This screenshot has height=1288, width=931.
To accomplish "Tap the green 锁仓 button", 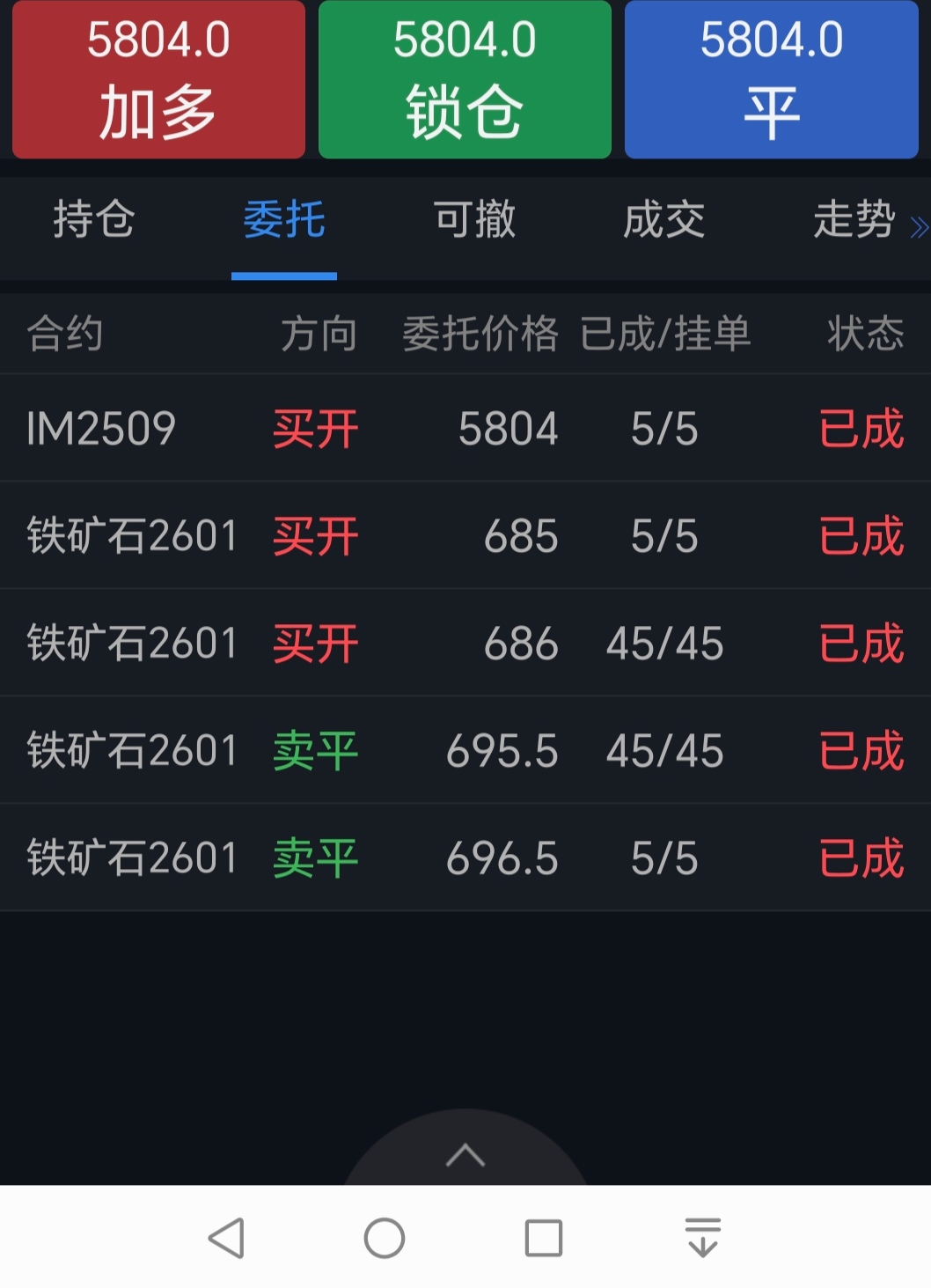I will pyautogui.click(x=465, y=79).
